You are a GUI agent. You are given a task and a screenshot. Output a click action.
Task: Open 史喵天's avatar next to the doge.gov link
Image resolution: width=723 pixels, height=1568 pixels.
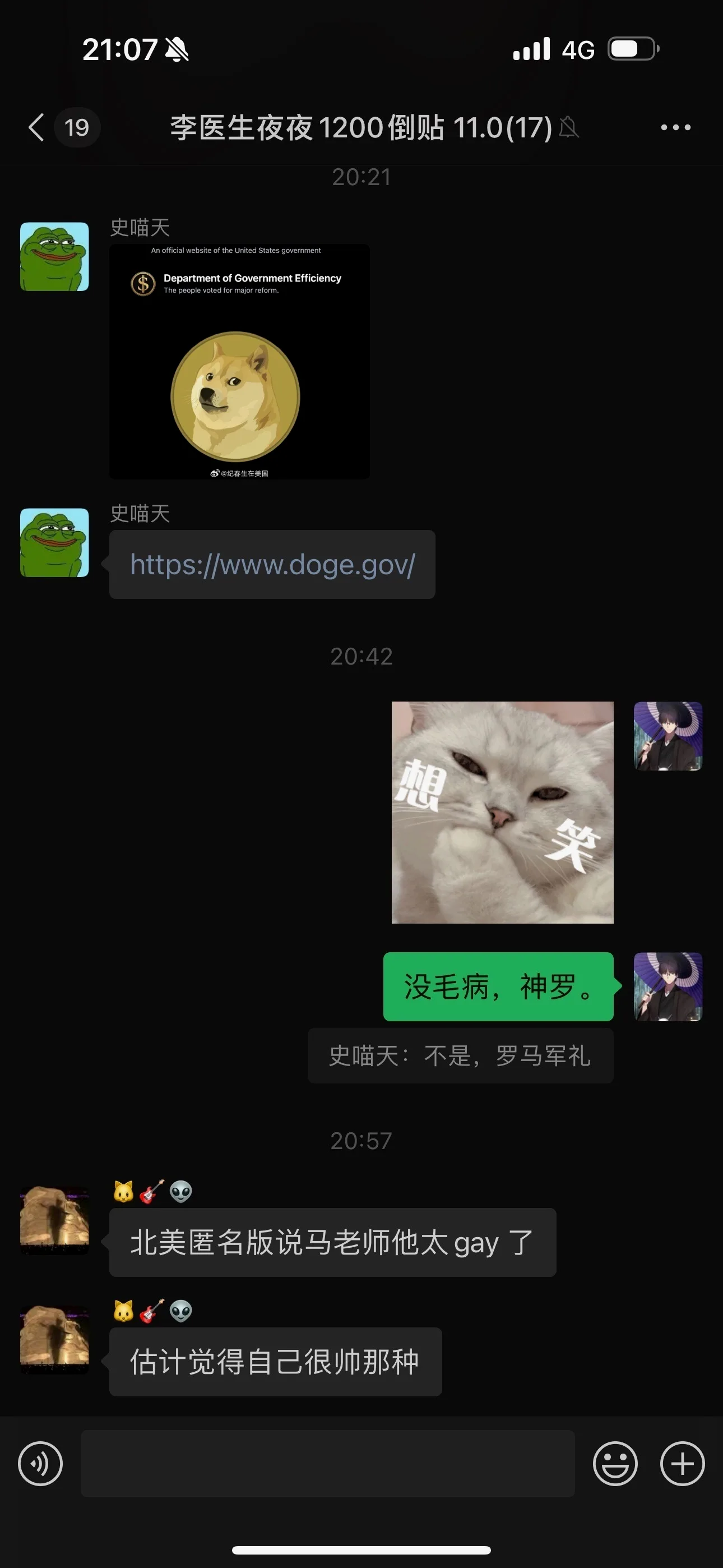pos(55,542)
